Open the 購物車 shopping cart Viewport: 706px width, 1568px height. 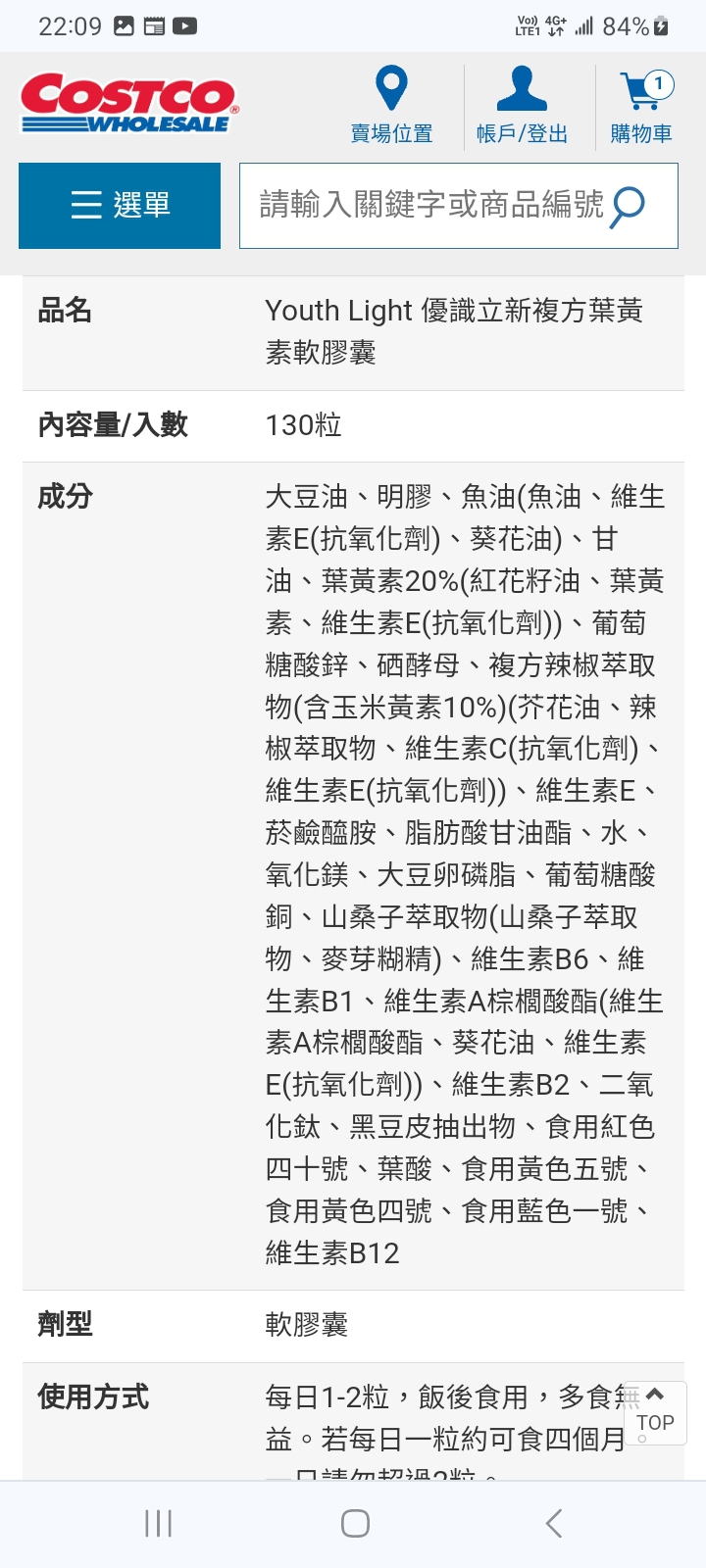(x=641, y=105)
